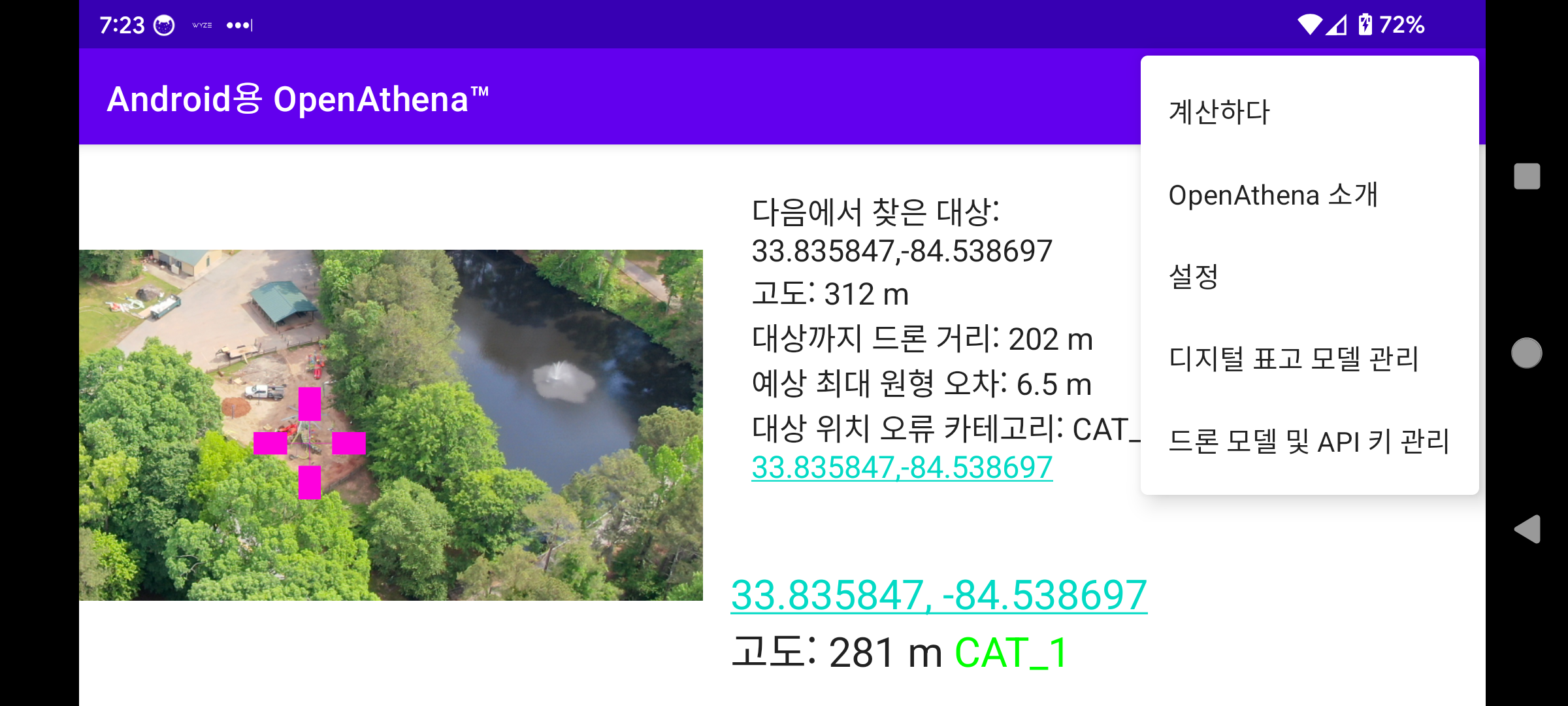Open the small underlined coordinate link in results
This screenshot has width=1568, height=706.
tap(902, 468)
